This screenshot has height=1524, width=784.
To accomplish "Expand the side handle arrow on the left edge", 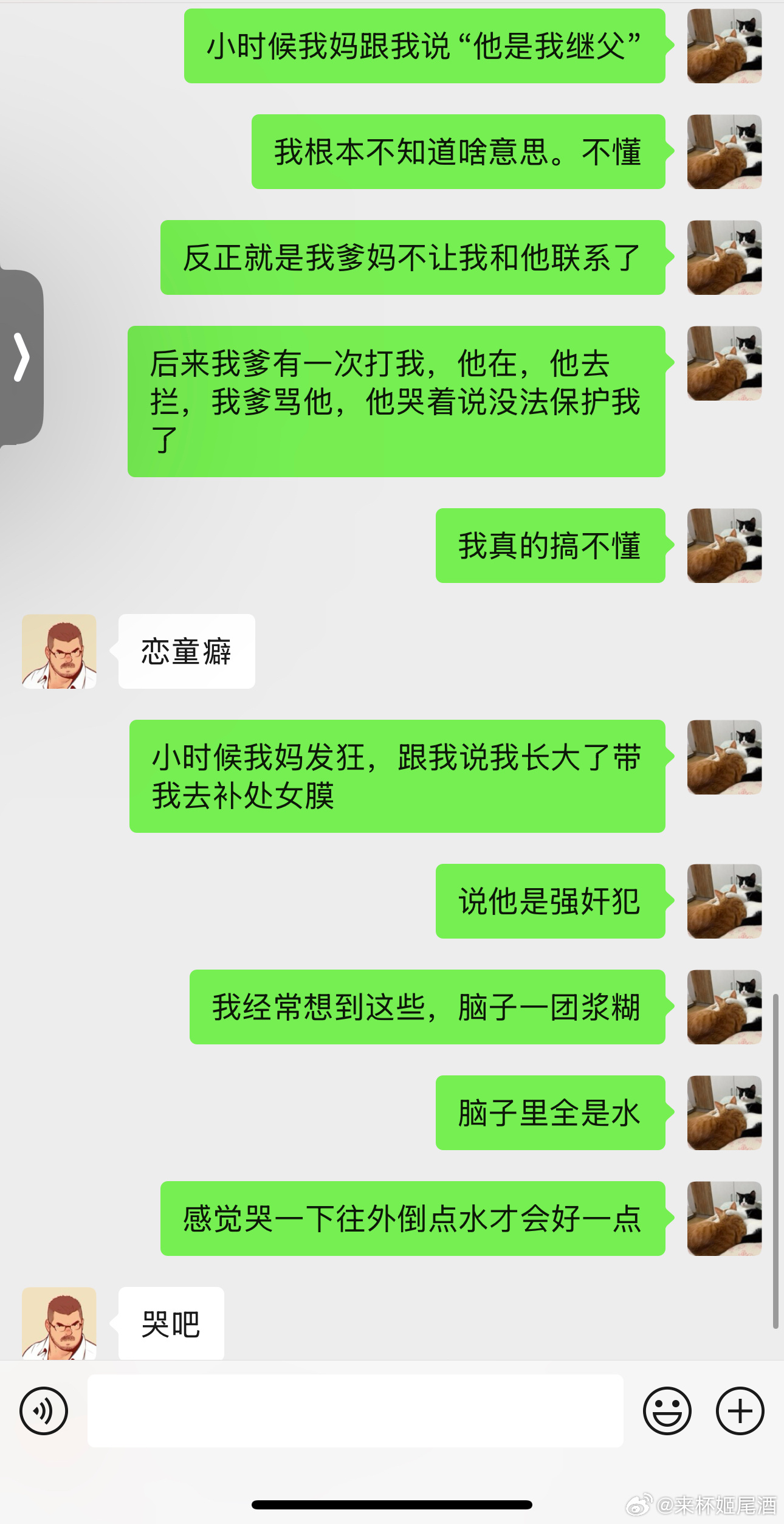I will coord(21,357).
